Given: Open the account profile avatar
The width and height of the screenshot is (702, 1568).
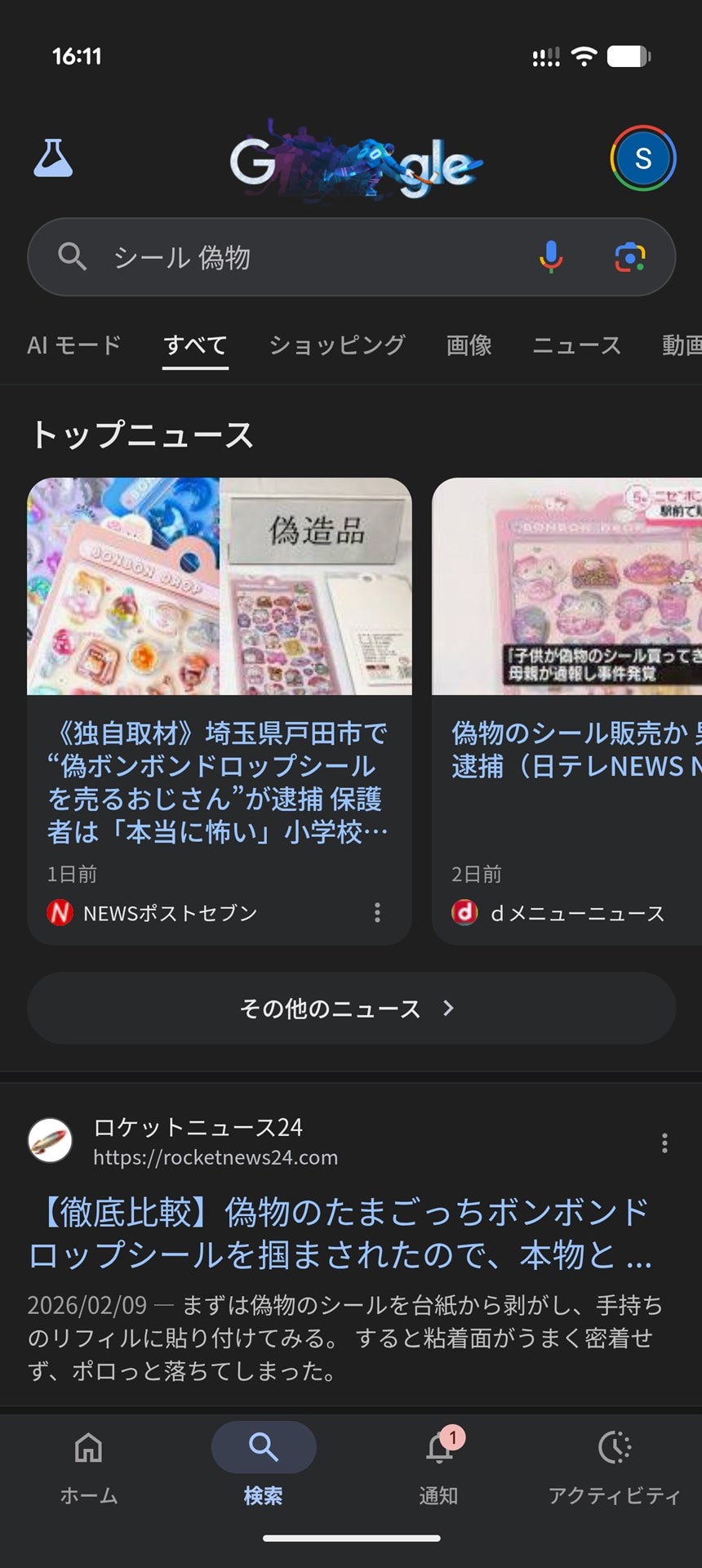Looking at the screenshot, I should (642, 158).
